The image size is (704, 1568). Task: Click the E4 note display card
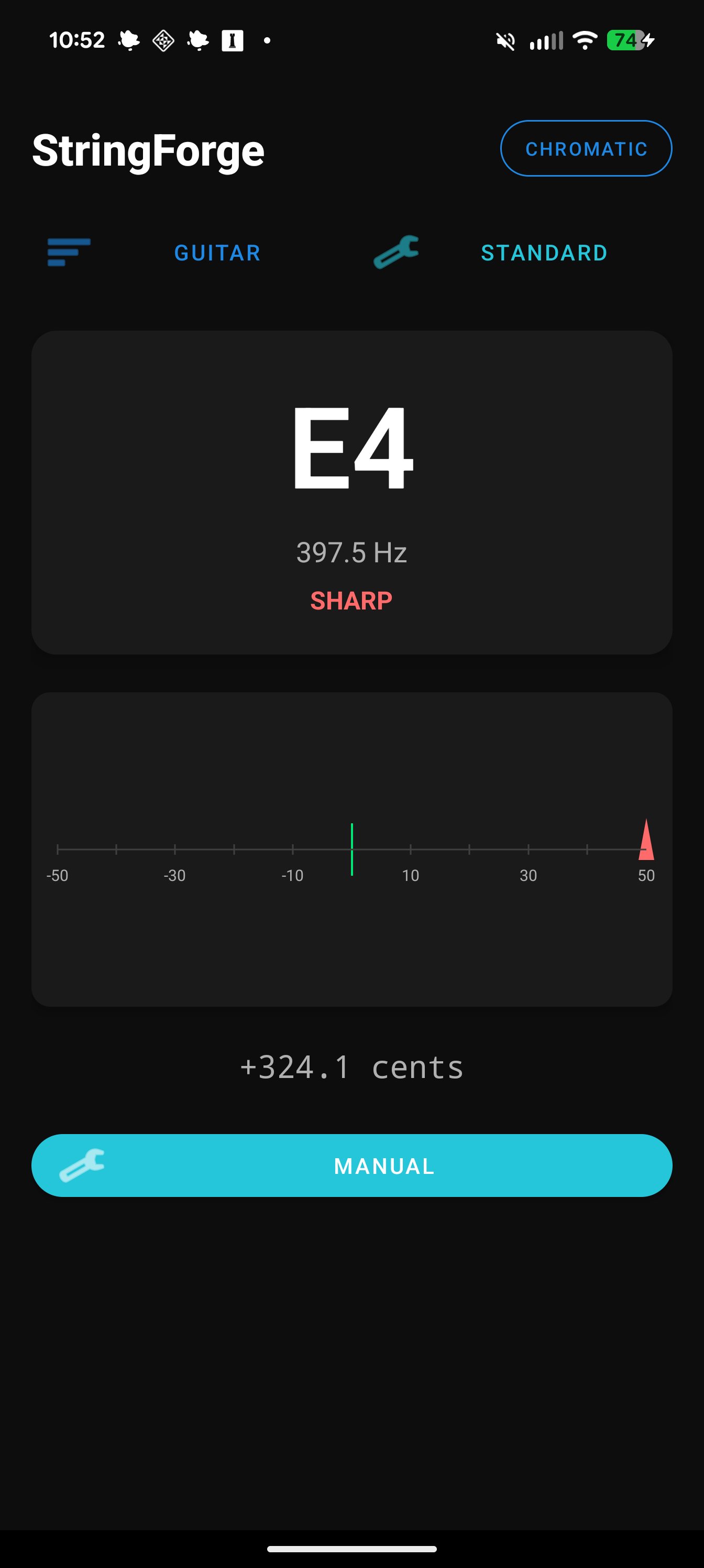tap(351, 493)
